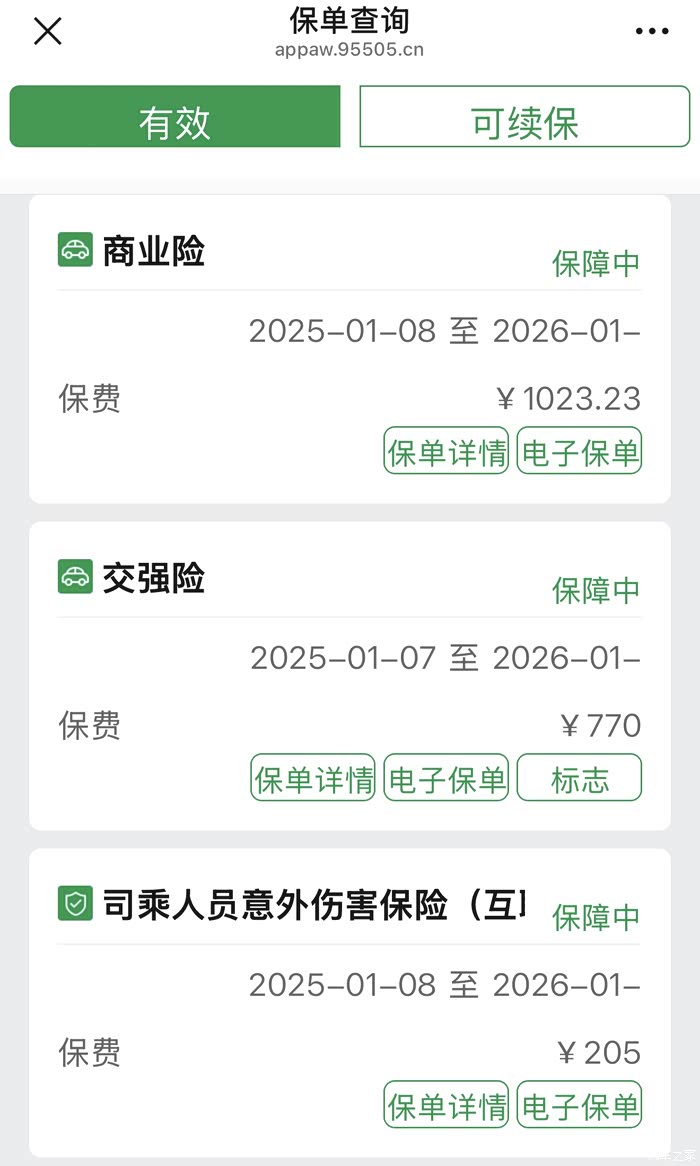Tap the 标志 button for 交强险
Image resolution: width=700 pixels, height=1166 pixels.
(x=579, y=778)
